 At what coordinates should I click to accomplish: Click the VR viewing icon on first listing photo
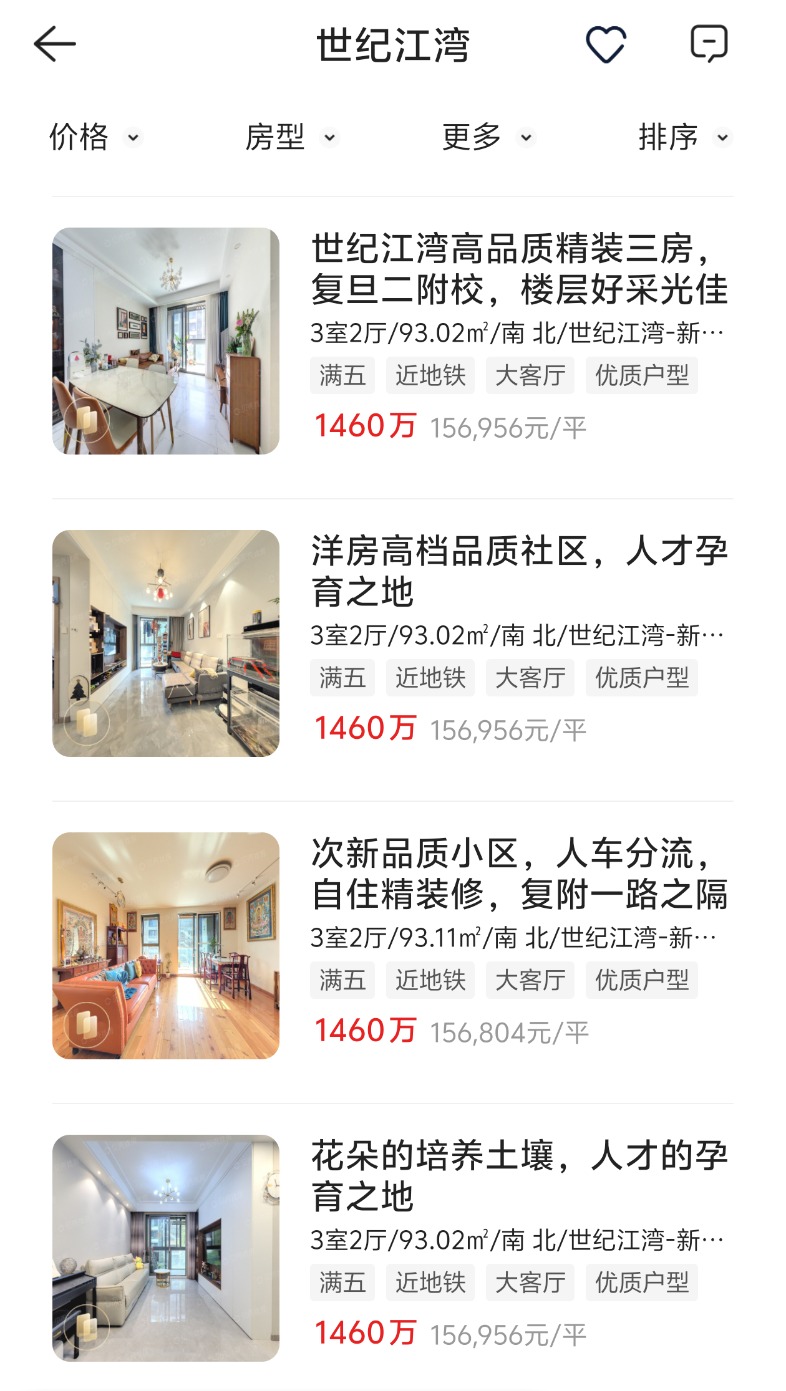[x=88, y=422]
